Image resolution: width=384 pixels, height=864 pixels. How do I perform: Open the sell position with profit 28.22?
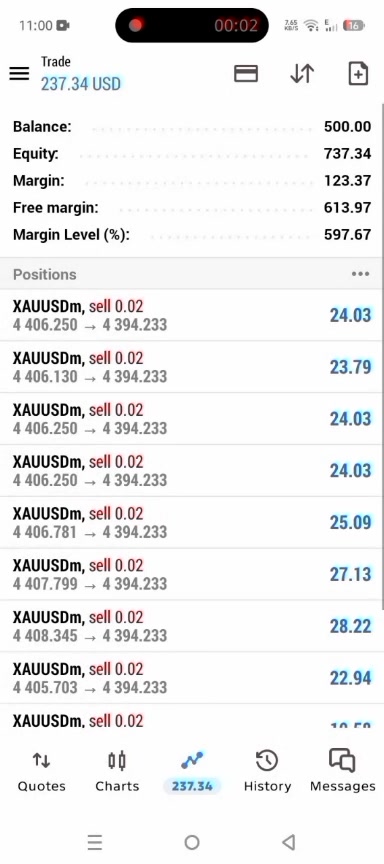coord(192,626)
